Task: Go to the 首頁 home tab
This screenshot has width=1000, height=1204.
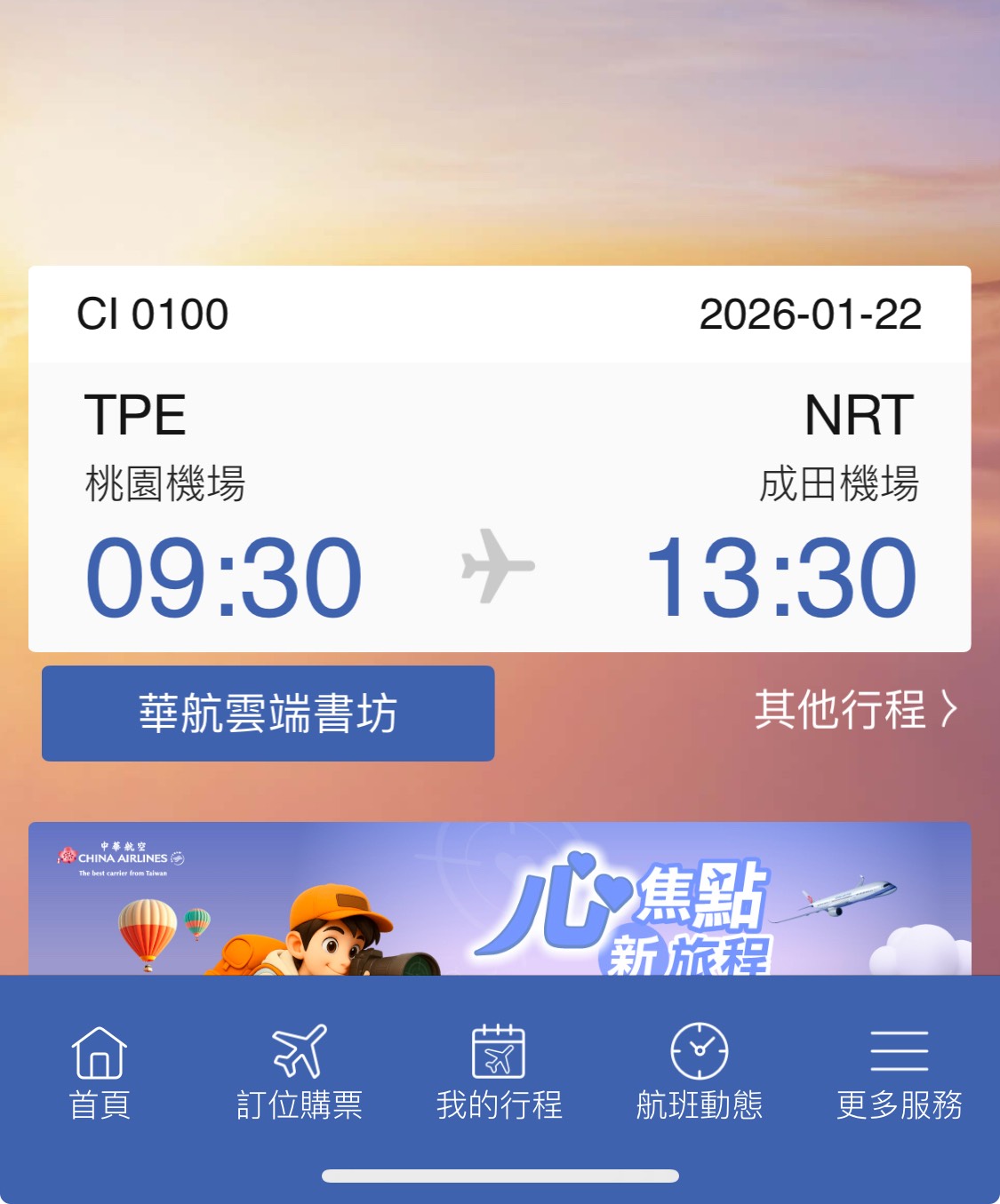Action: click(100, 1073)
